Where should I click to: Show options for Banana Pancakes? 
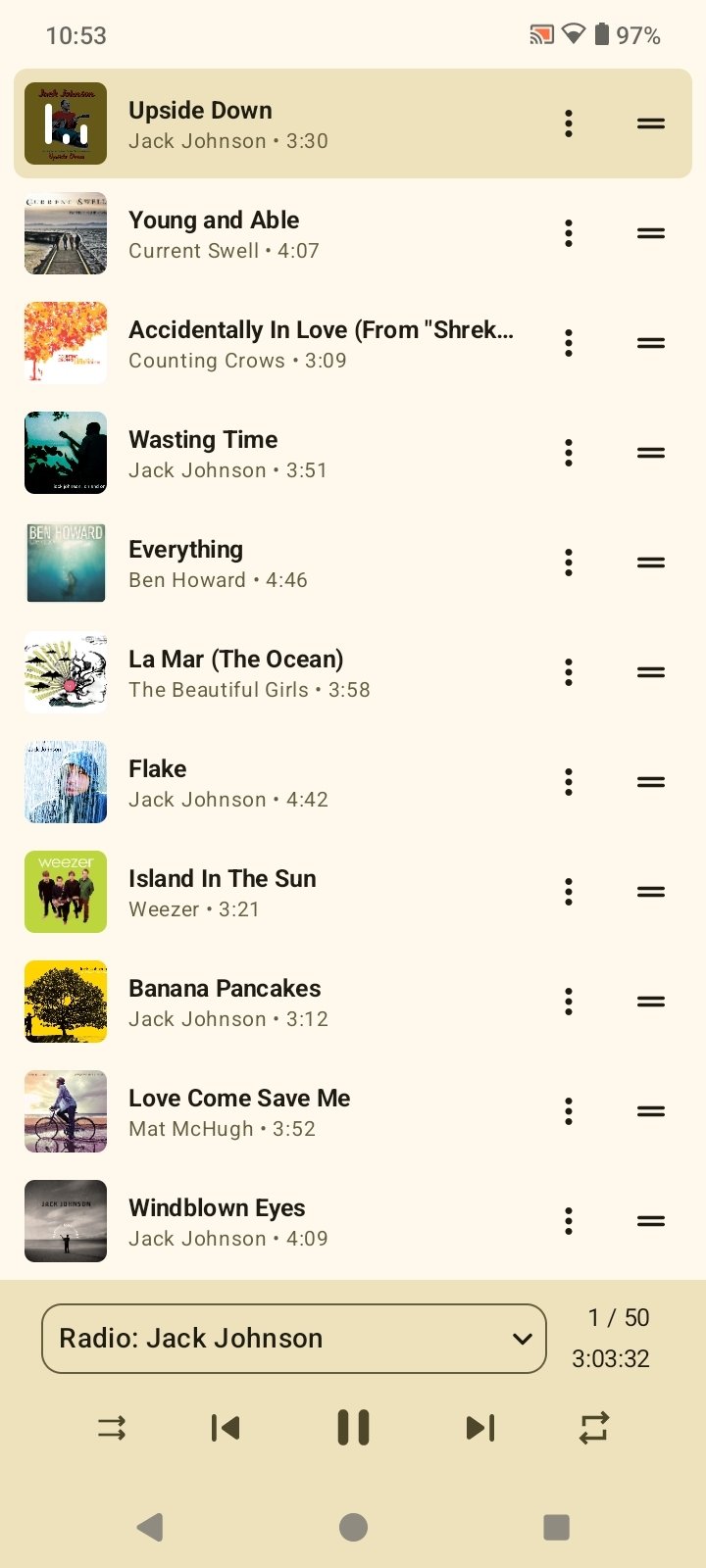click(569, 1002)
